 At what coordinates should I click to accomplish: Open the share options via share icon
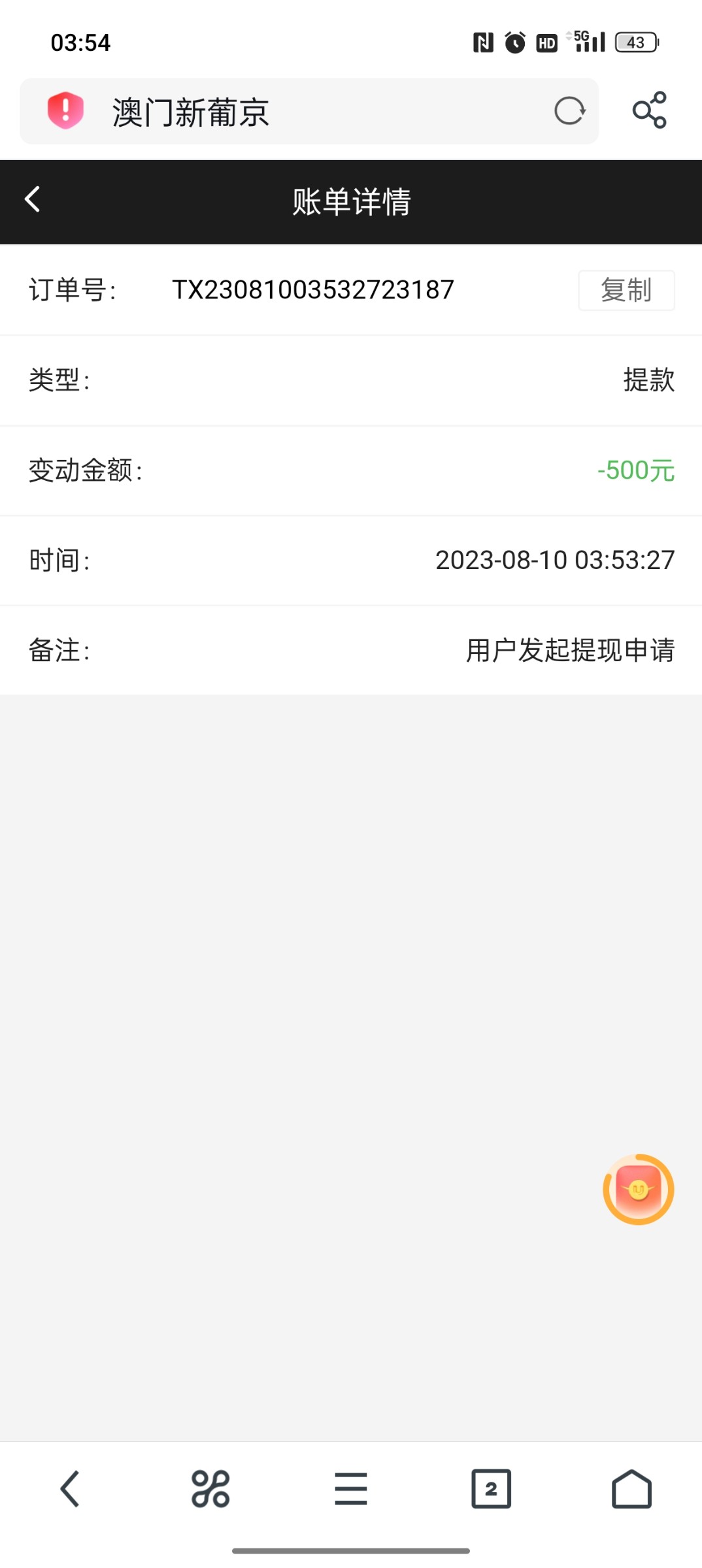click(650, 110)
